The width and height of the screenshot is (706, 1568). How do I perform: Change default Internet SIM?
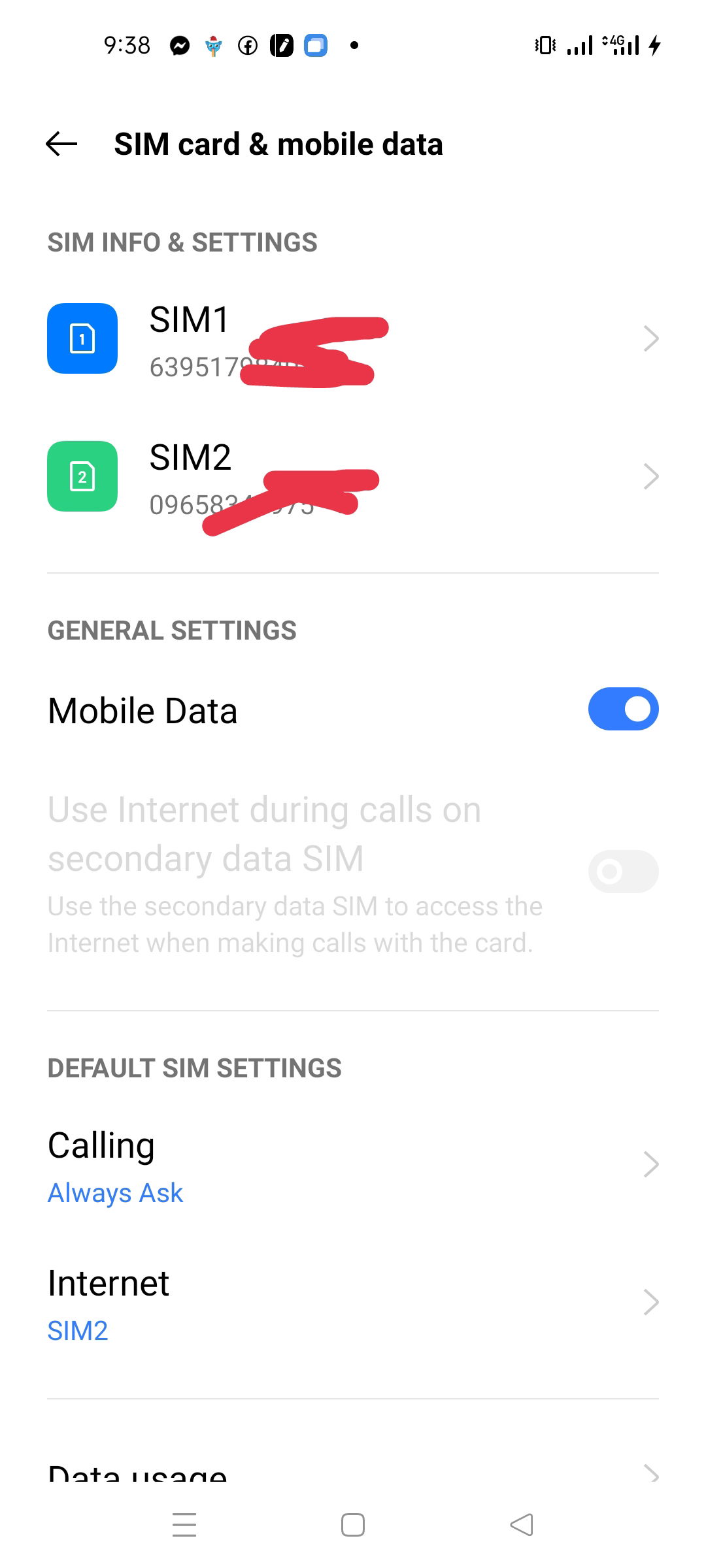(353, 1302)
